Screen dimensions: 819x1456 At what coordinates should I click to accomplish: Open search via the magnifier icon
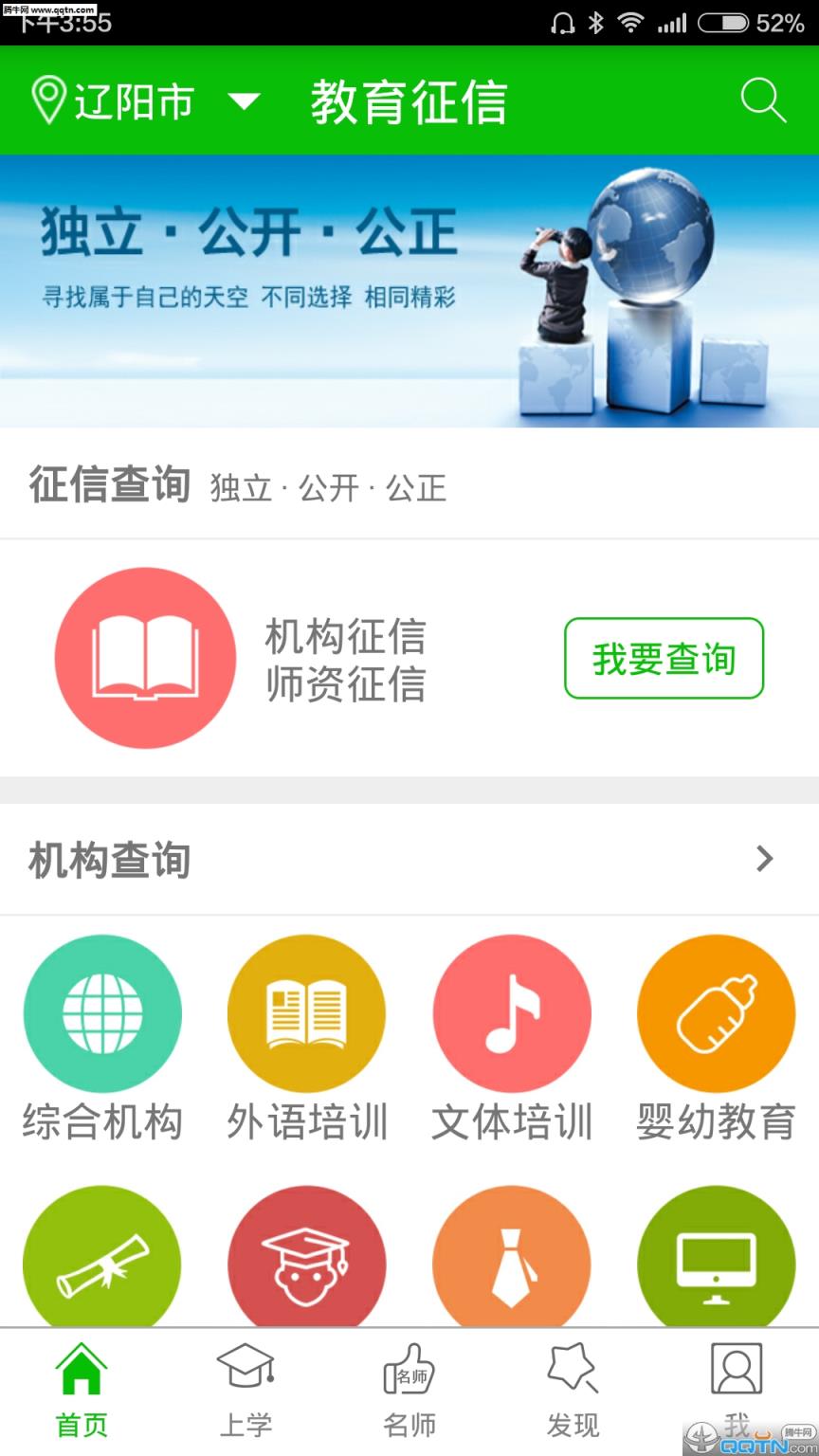764,100
